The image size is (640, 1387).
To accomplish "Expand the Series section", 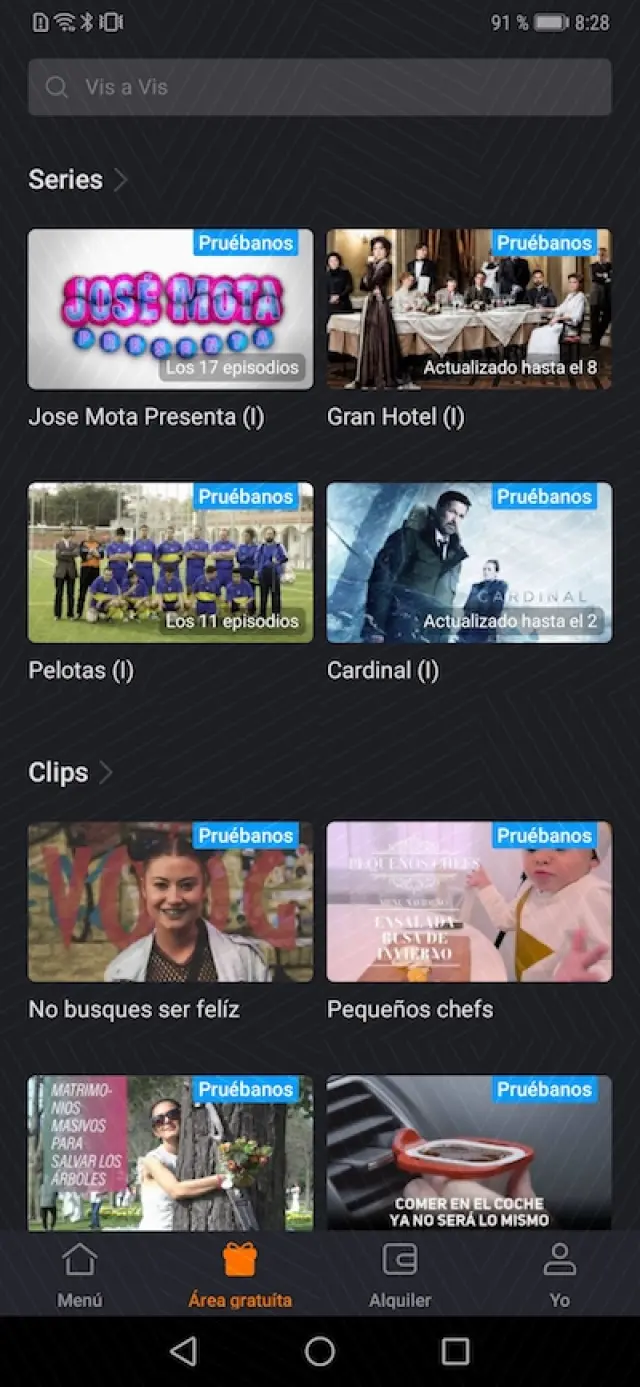I will click(78, 180).
